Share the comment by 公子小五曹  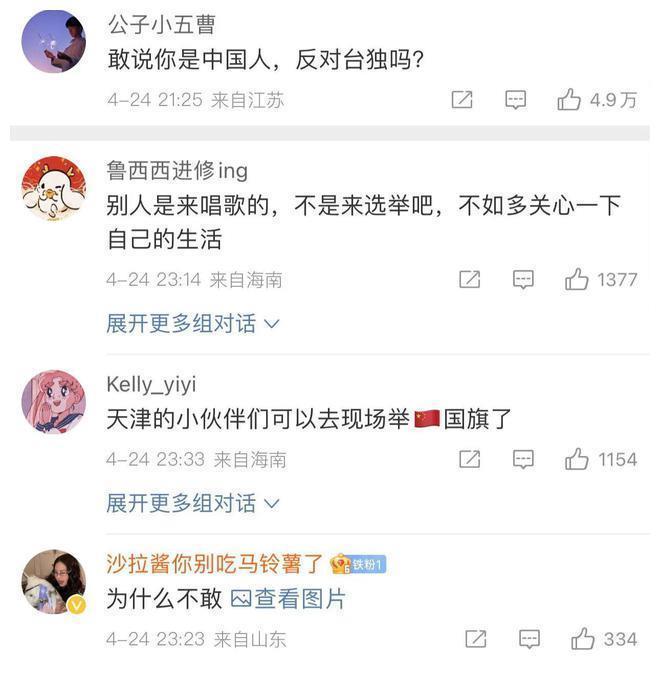462,99
